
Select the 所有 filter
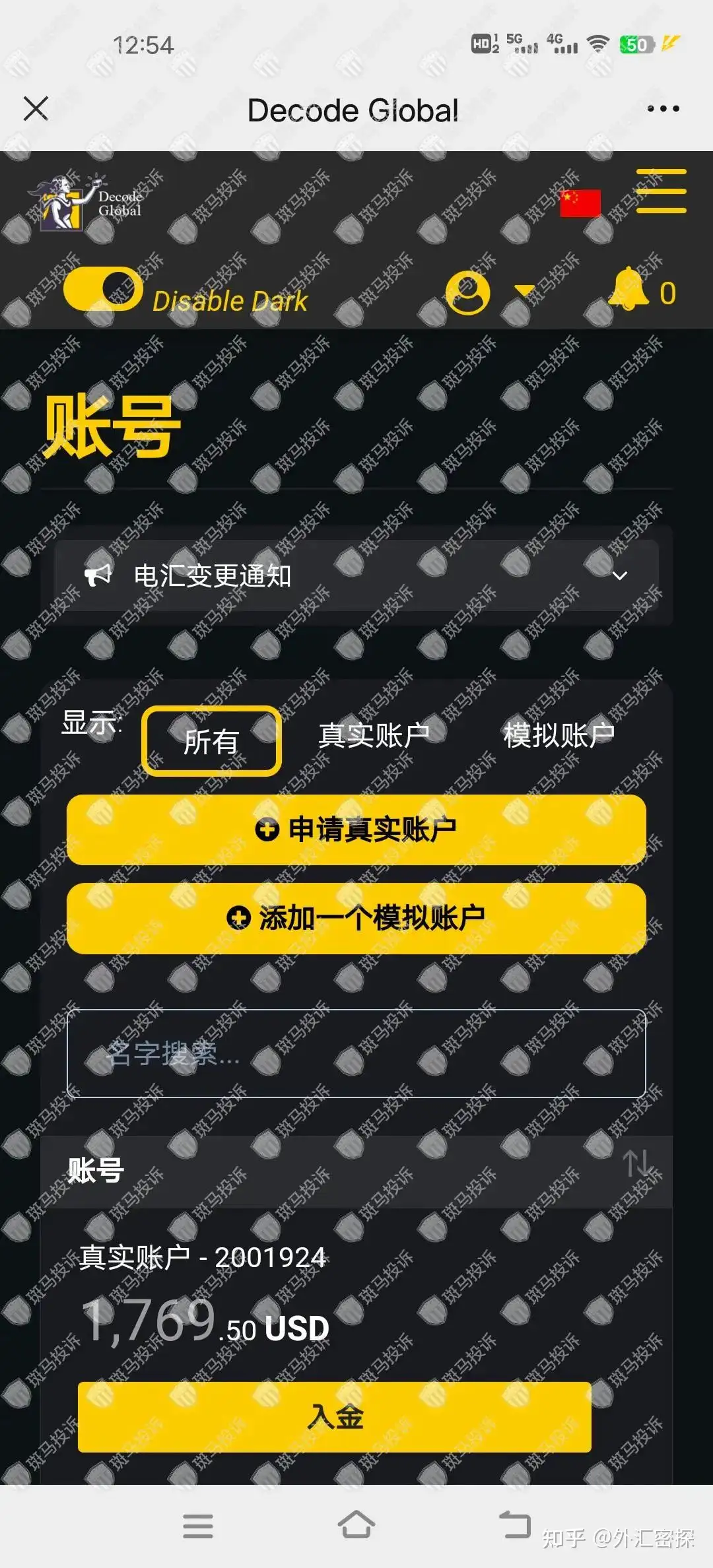[211, 740]
